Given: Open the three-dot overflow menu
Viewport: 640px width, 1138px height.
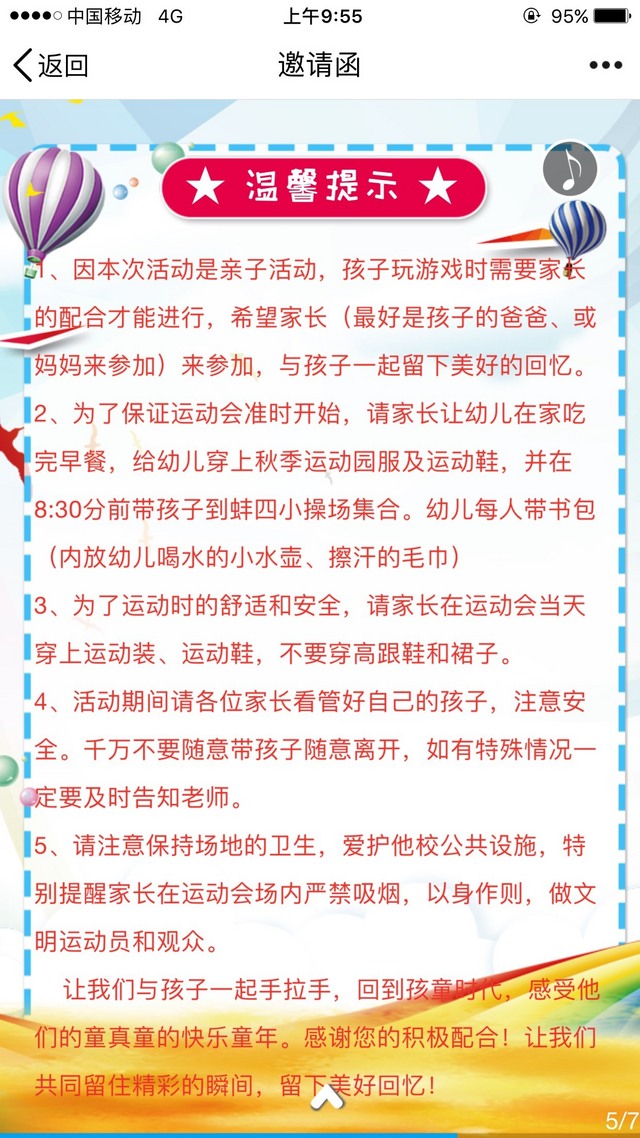Looking at the screenshot, I should (605, 66).
